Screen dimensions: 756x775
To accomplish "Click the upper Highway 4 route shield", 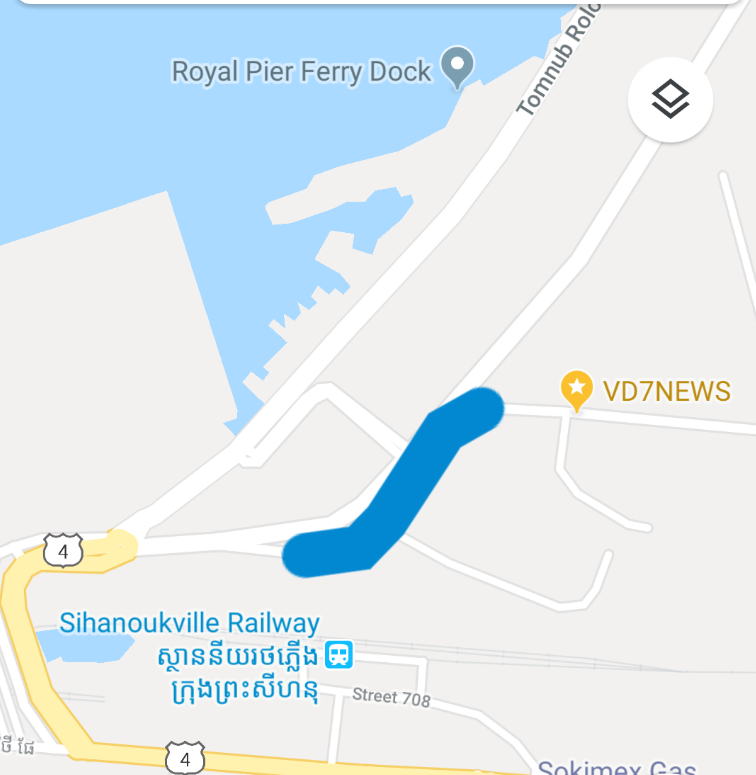I will pos(63,551).
